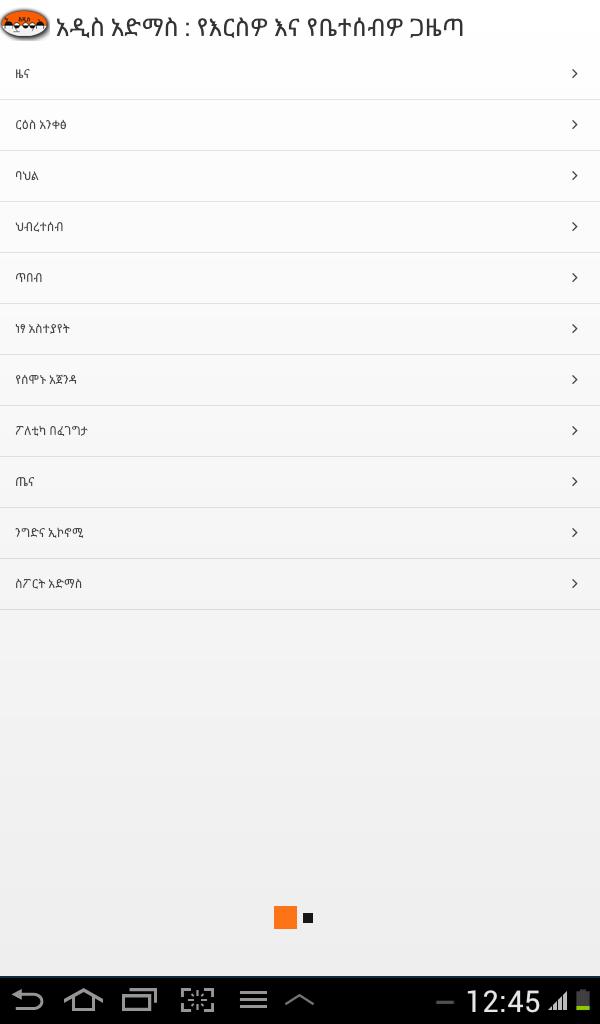Open the ፖለቲካ በፈገግታ section
600x1024 pixels.
point(300,431)
